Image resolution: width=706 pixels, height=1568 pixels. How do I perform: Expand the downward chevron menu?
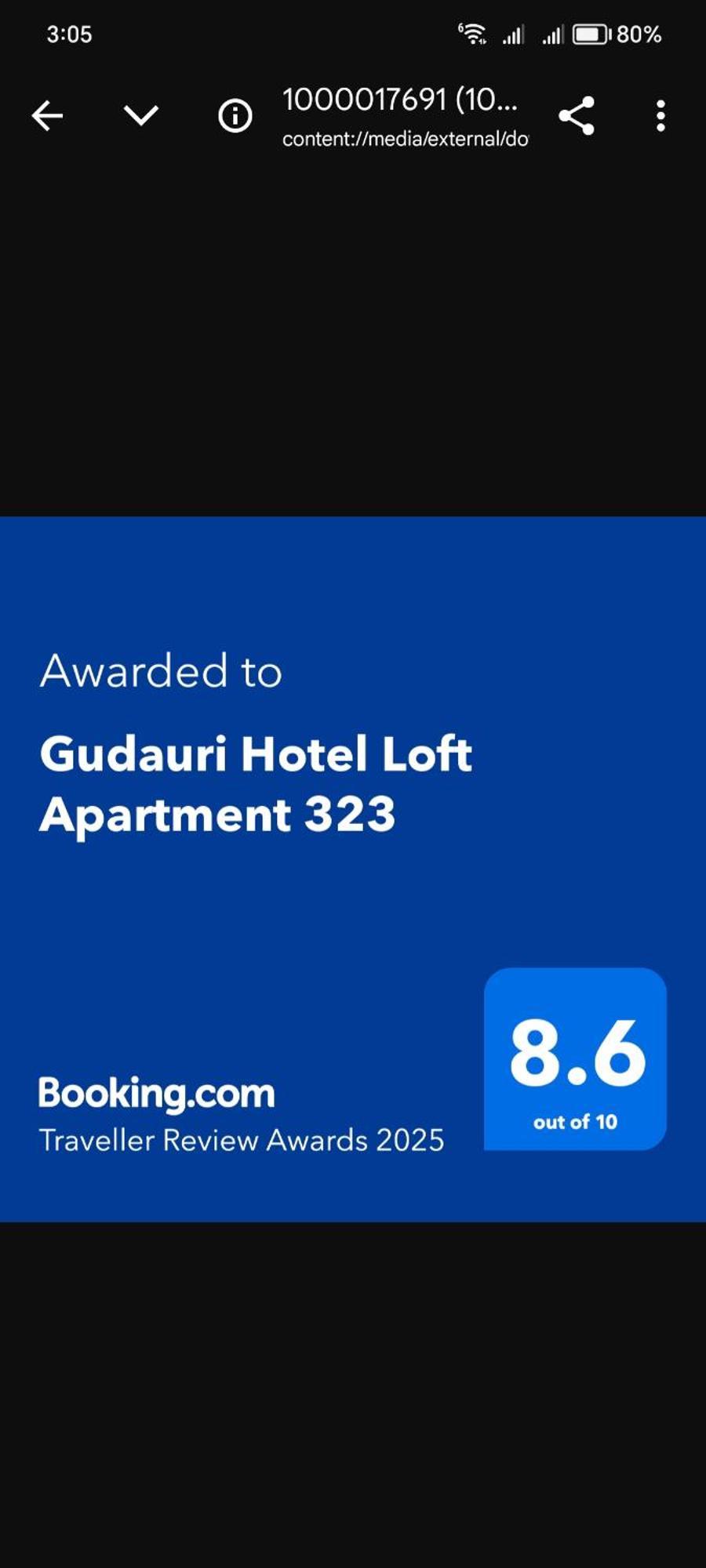[x=141, y=116]
